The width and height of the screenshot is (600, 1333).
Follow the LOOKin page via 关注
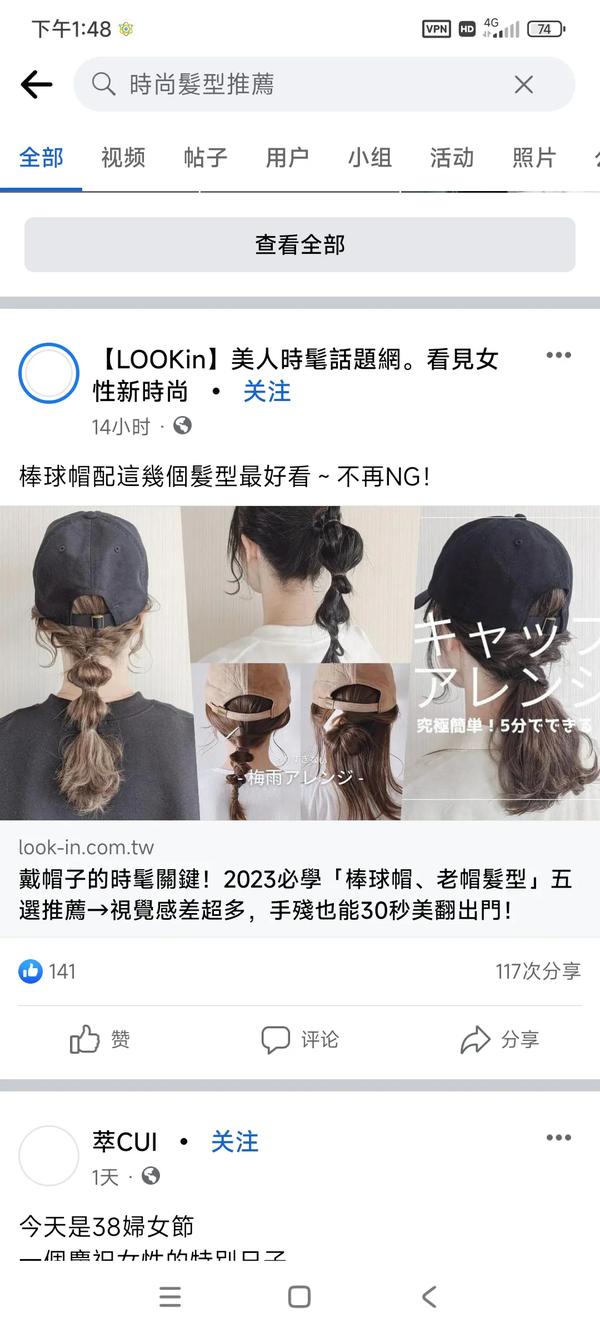pos(267,392)
